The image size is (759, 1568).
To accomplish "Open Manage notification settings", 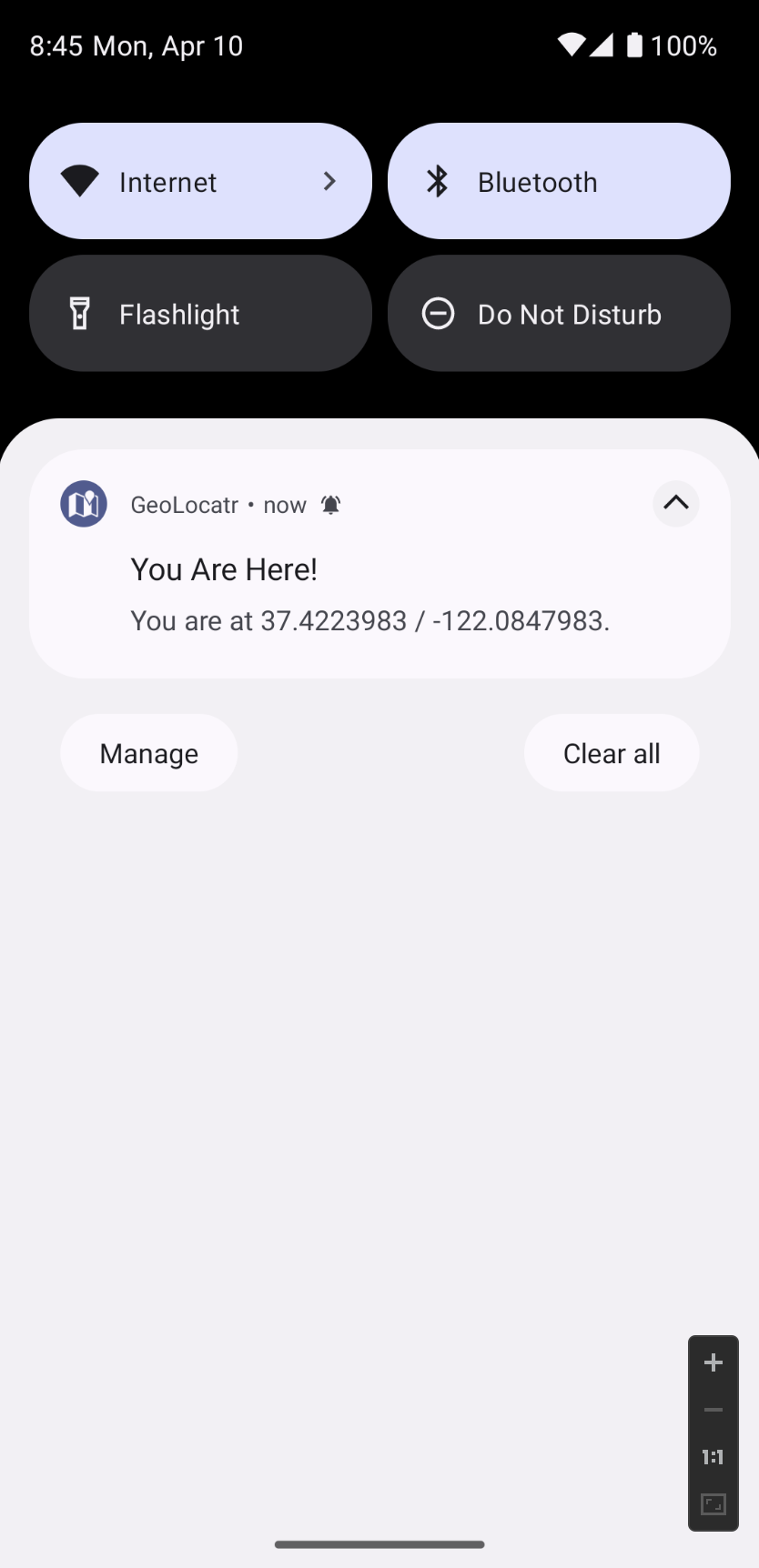I will coord(149,753).
